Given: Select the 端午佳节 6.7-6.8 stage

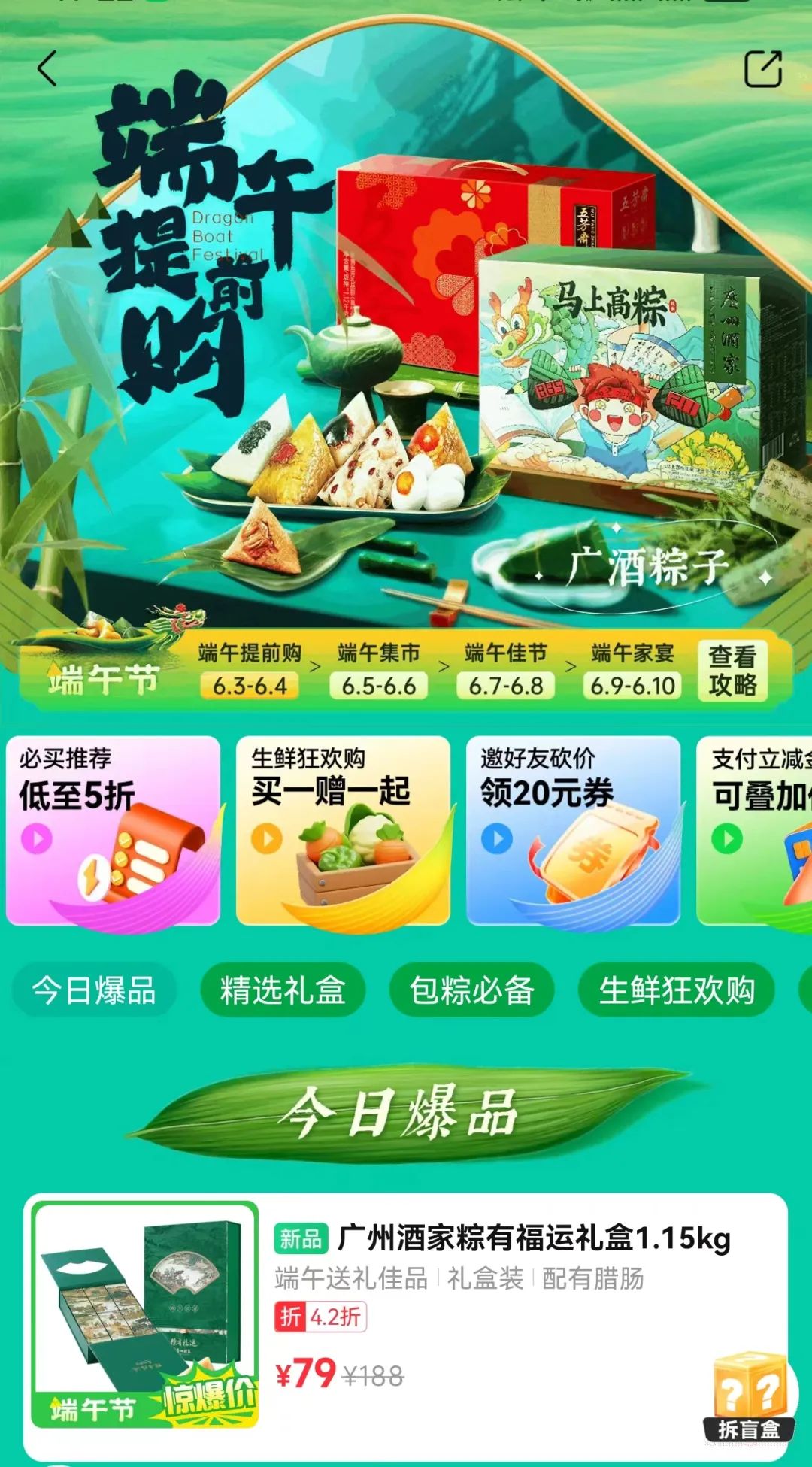Looking at the screenshot, I should 506,669.
